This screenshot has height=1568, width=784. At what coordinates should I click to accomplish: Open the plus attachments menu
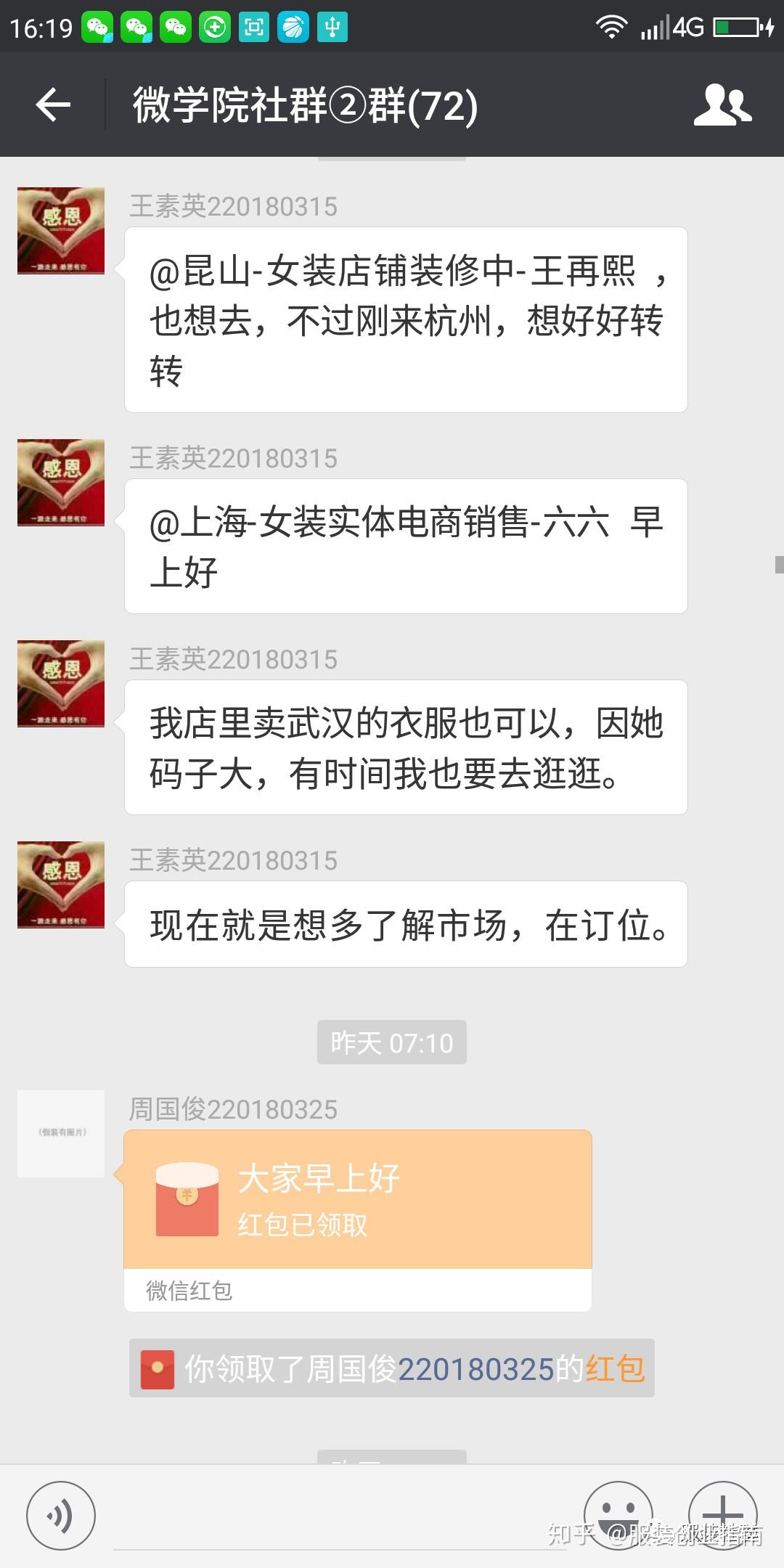[x=722, y=1514]
